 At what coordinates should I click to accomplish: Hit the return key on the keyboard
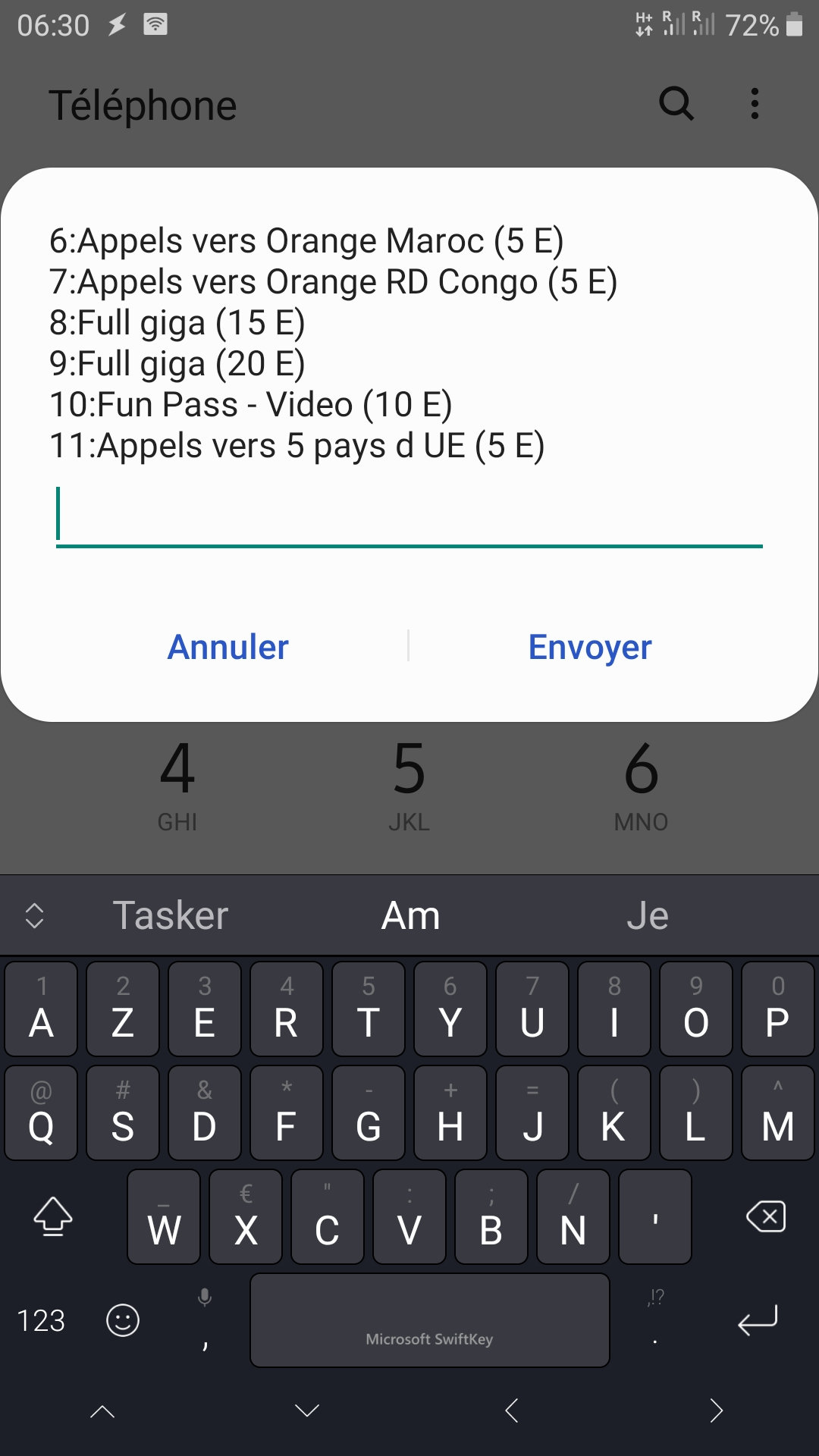click(x=758, y=1321)
